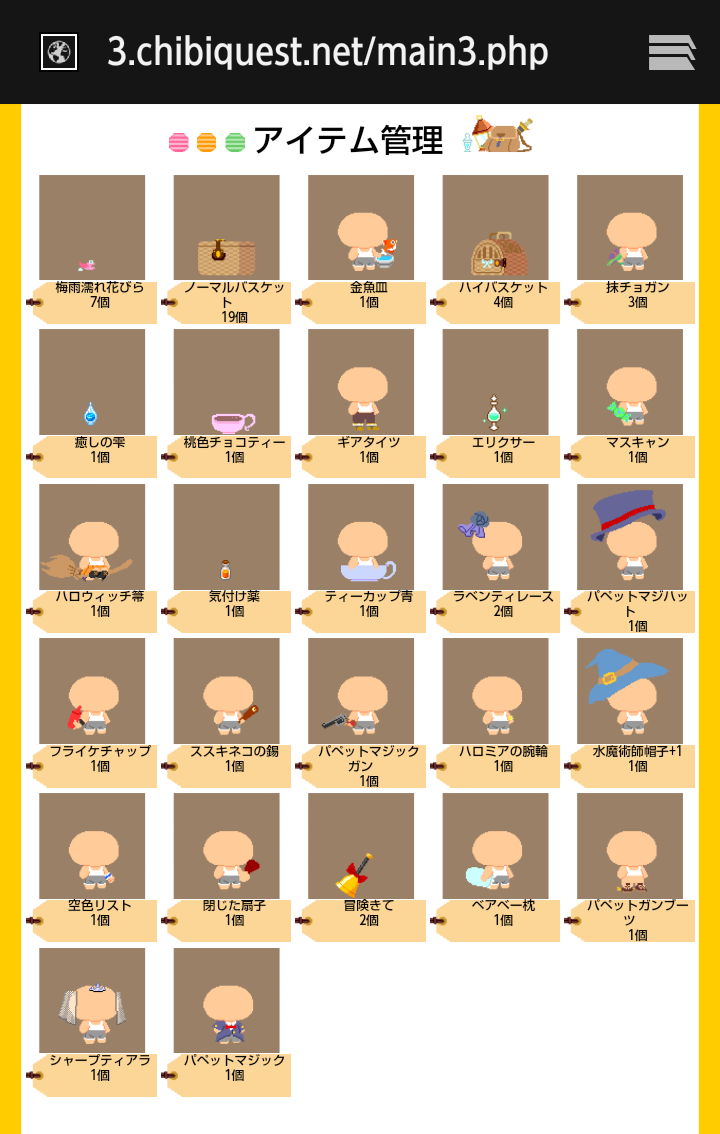Image resolution: width=720 pixels, height=1134 pixels.
Task: Tap the ギアタイツ item
Action: tap(361, 383)
